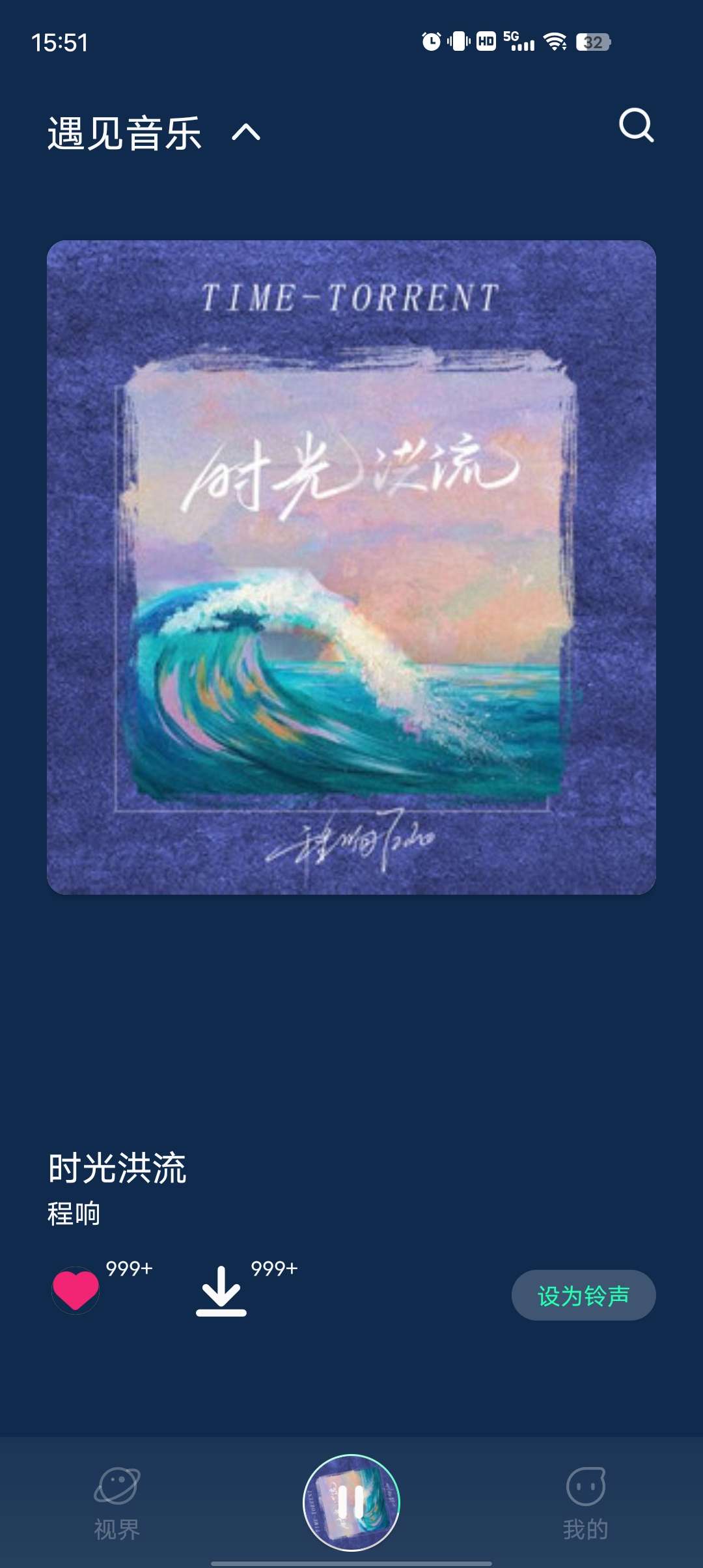Viewport: 703px width, 1568px height.
Task: Unlike the song 时光洪流
Action: 76,1289
